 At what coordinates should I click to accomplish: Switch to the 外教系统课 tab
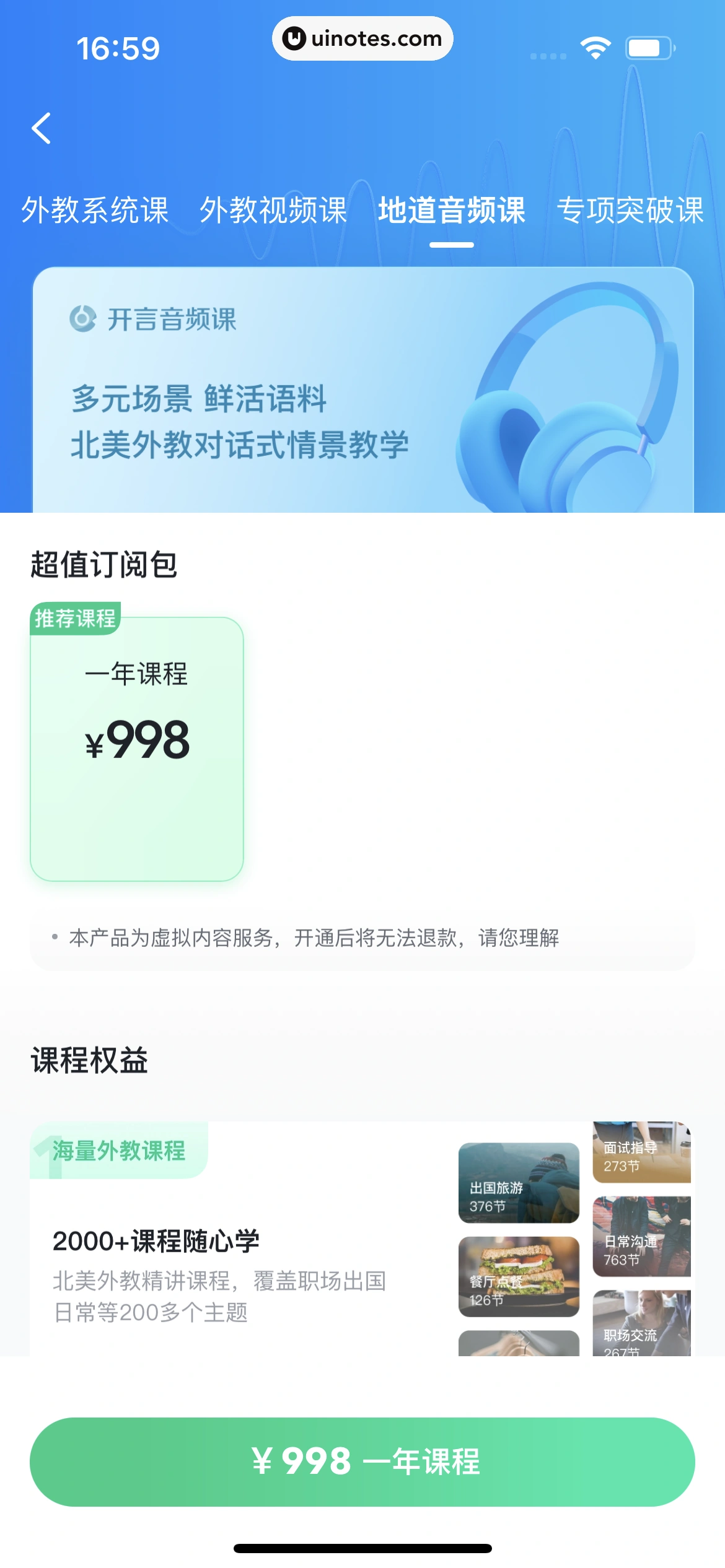[x=95, y=211]
